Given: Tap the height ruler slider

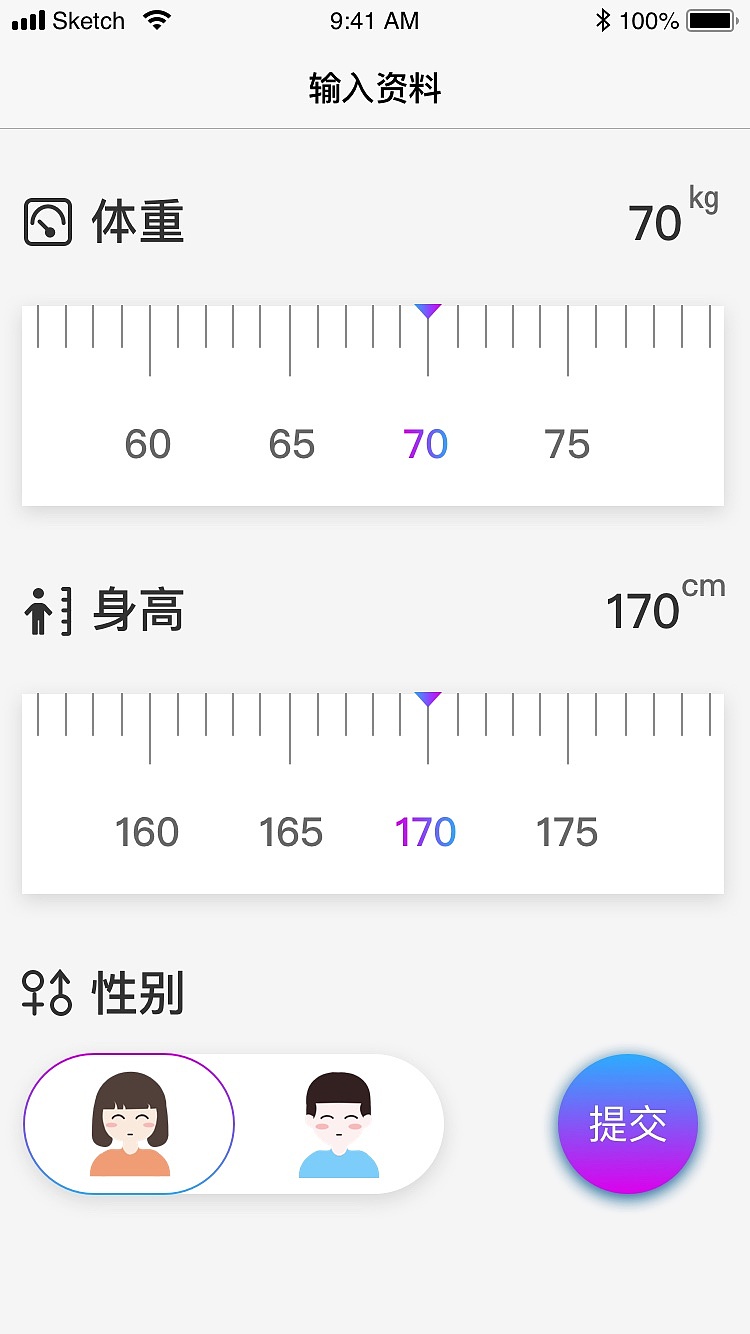Looking at the screenshot, I should (372, 793).
